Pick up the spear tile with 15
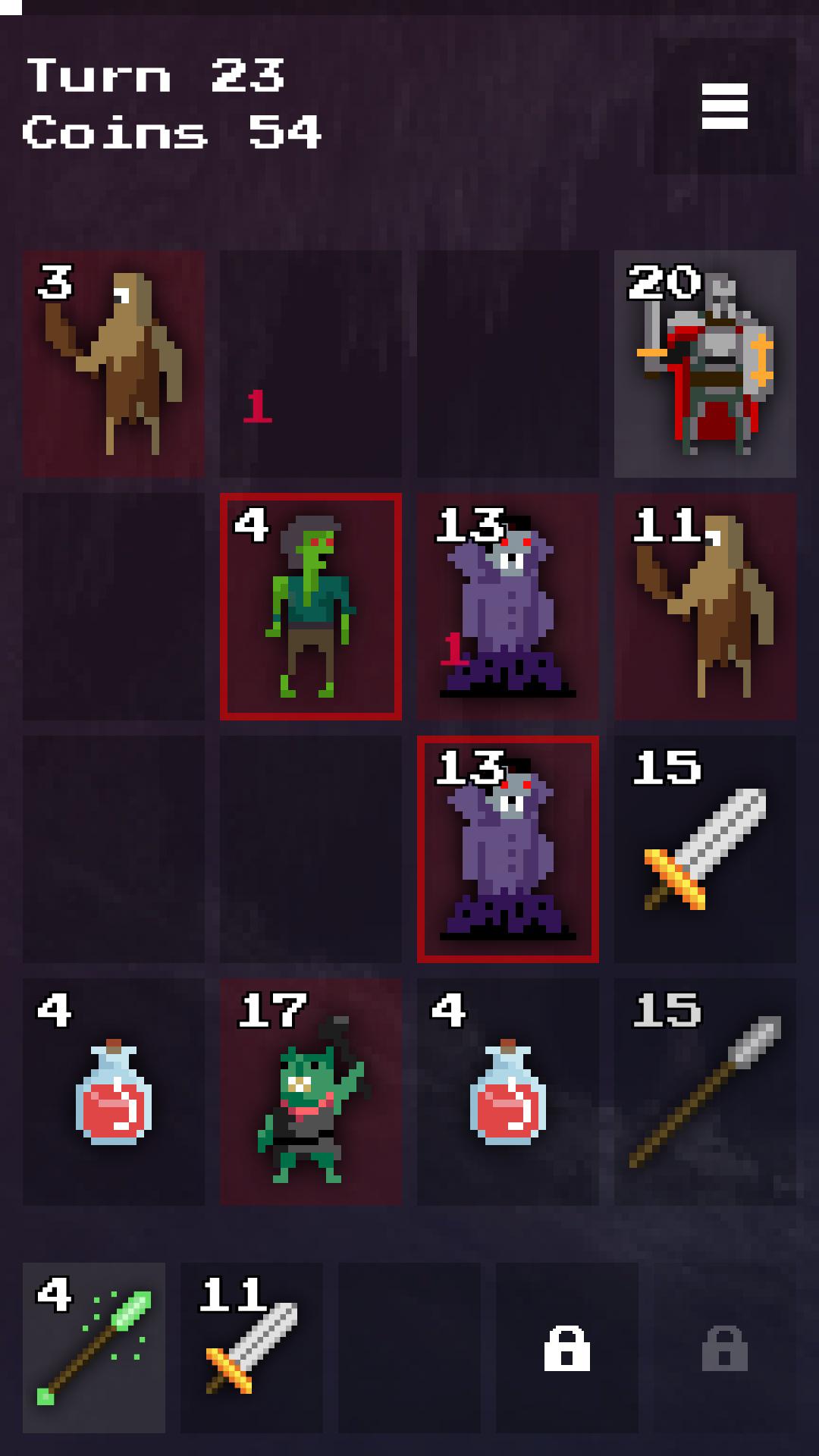This screenshot has width=819, height=1456. click(x=705, y=1092)
